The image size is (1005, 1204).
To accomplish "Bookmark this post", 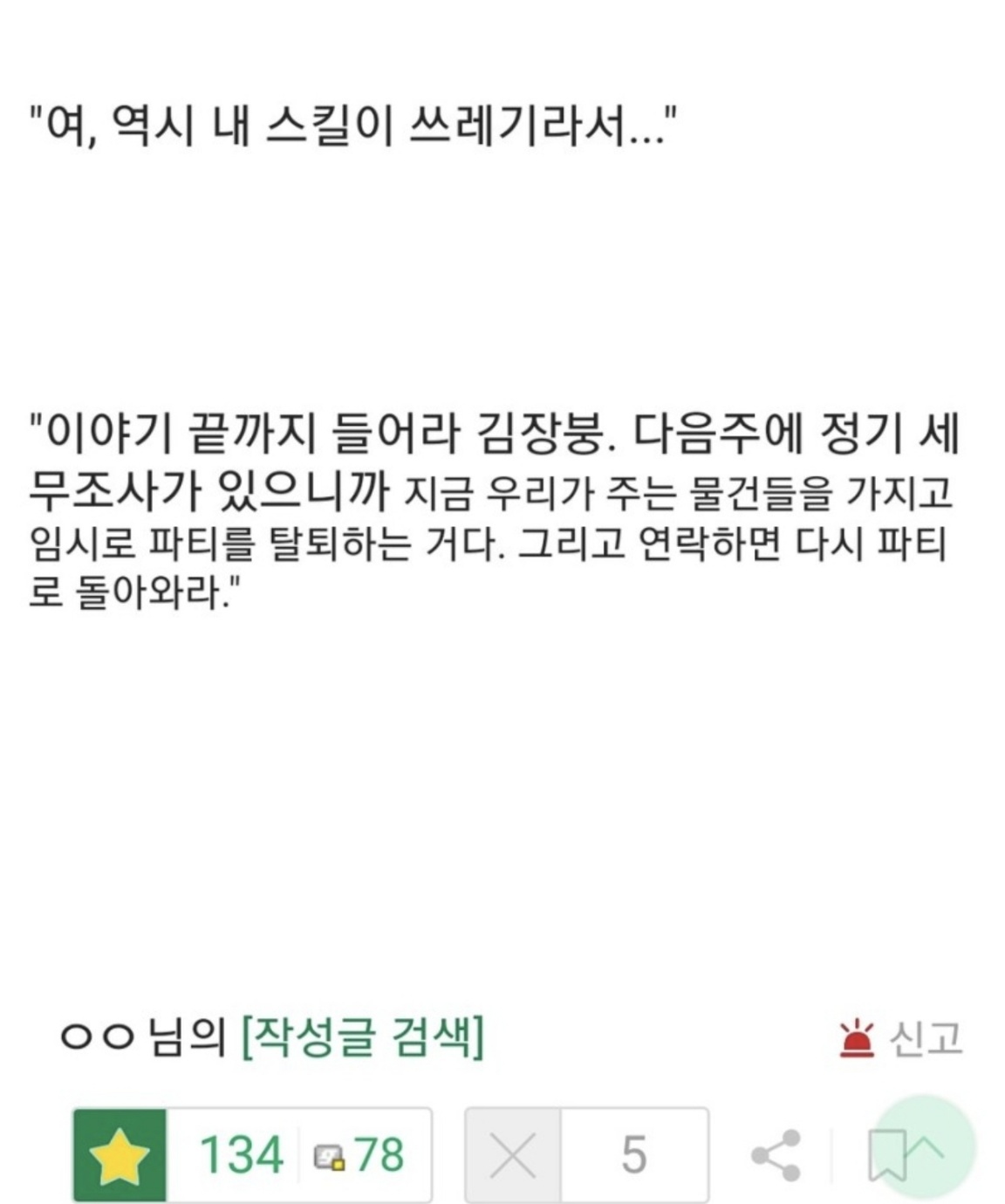I will point(888,1155).
